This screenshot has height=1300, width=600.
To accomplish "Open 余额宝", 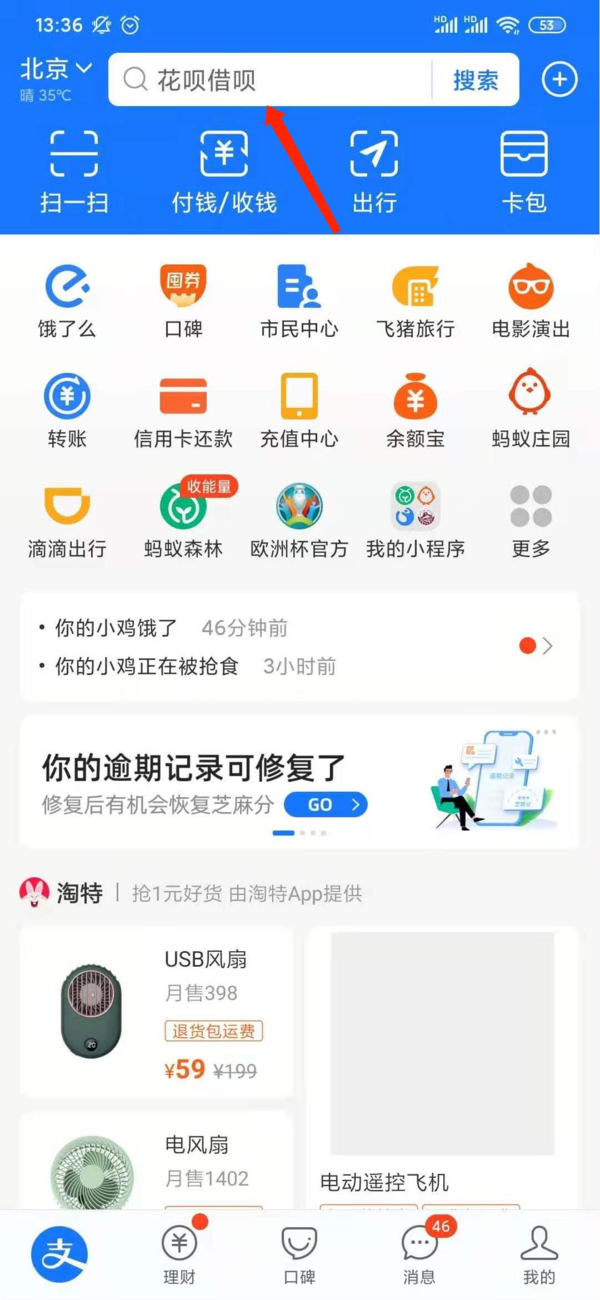I will (415, 410).
